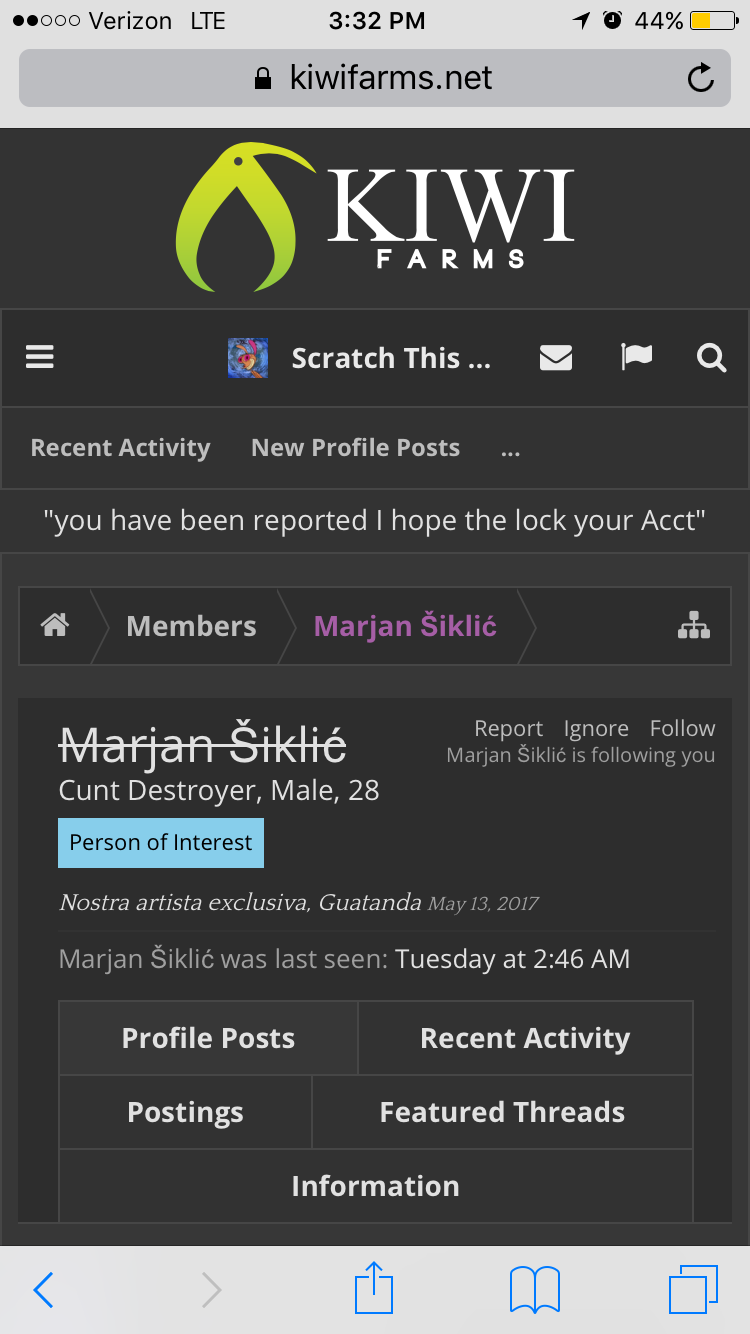Open the sitemap jump icon
The height and width of the screenshot is (1334, 750).
click(694, 625)
